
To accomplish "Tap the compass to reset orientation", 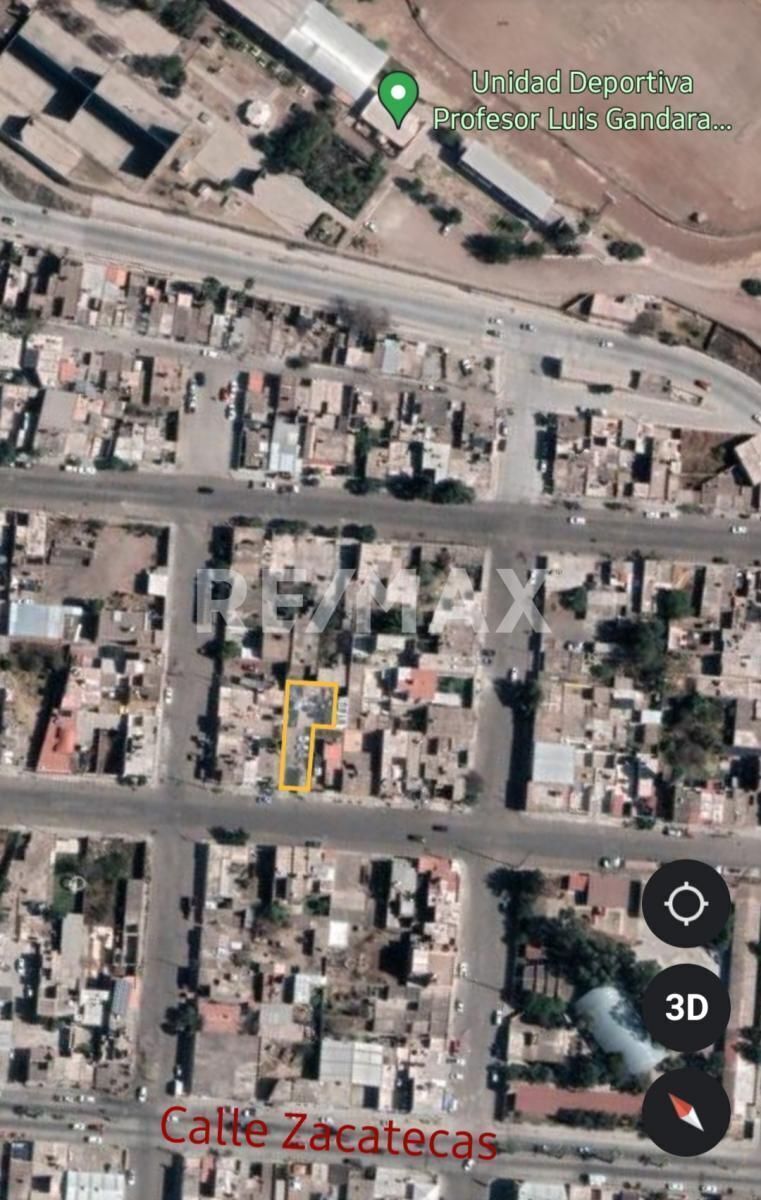I will pyautogui.click(x=686, y=1111).
